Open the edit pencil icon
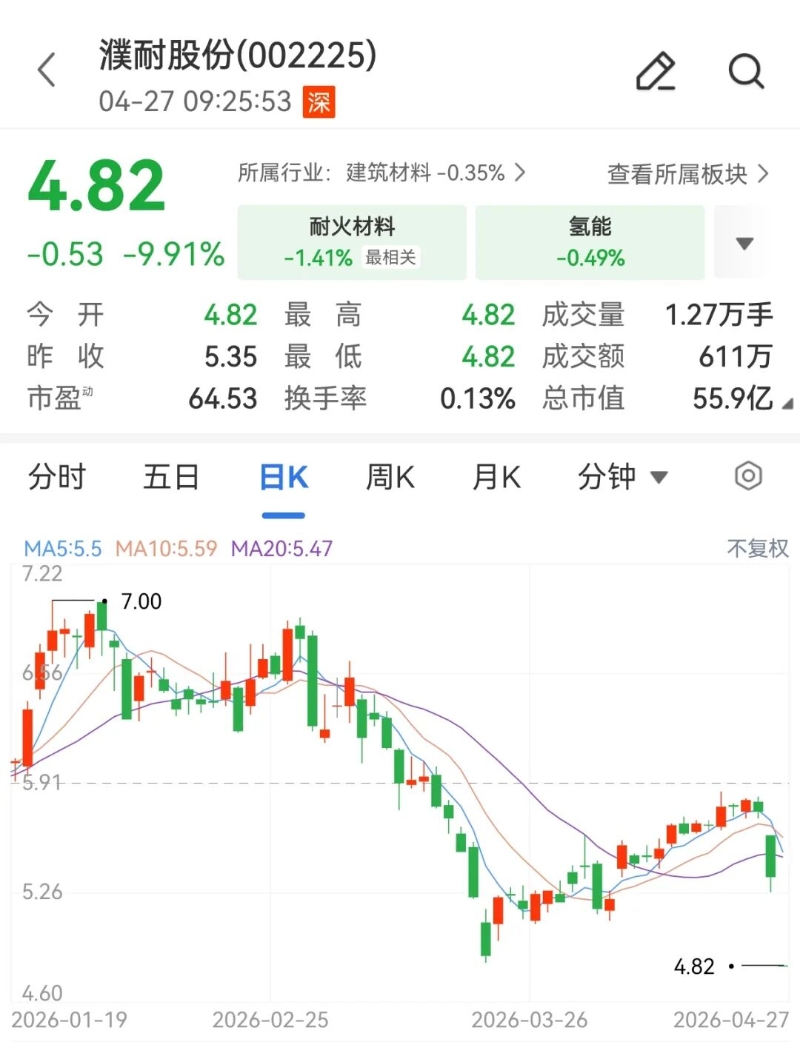 click(x=656, y=71)
